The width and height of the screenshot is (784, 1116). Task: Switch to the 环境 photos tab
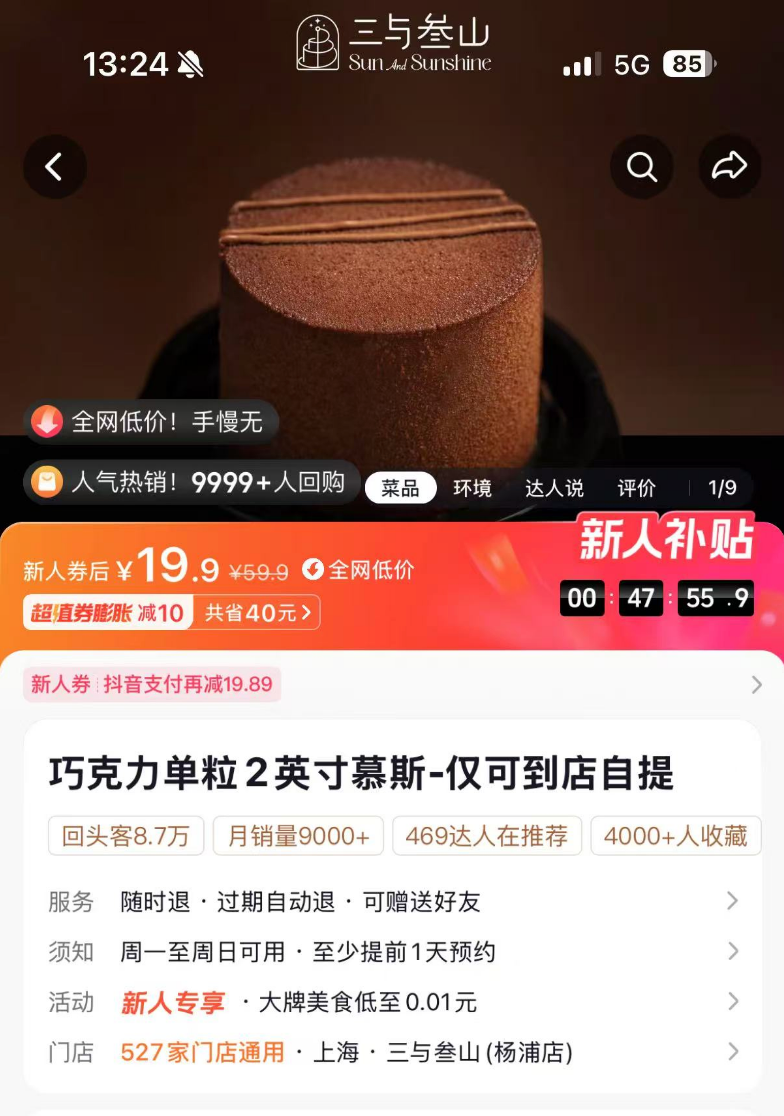(472, 488)
